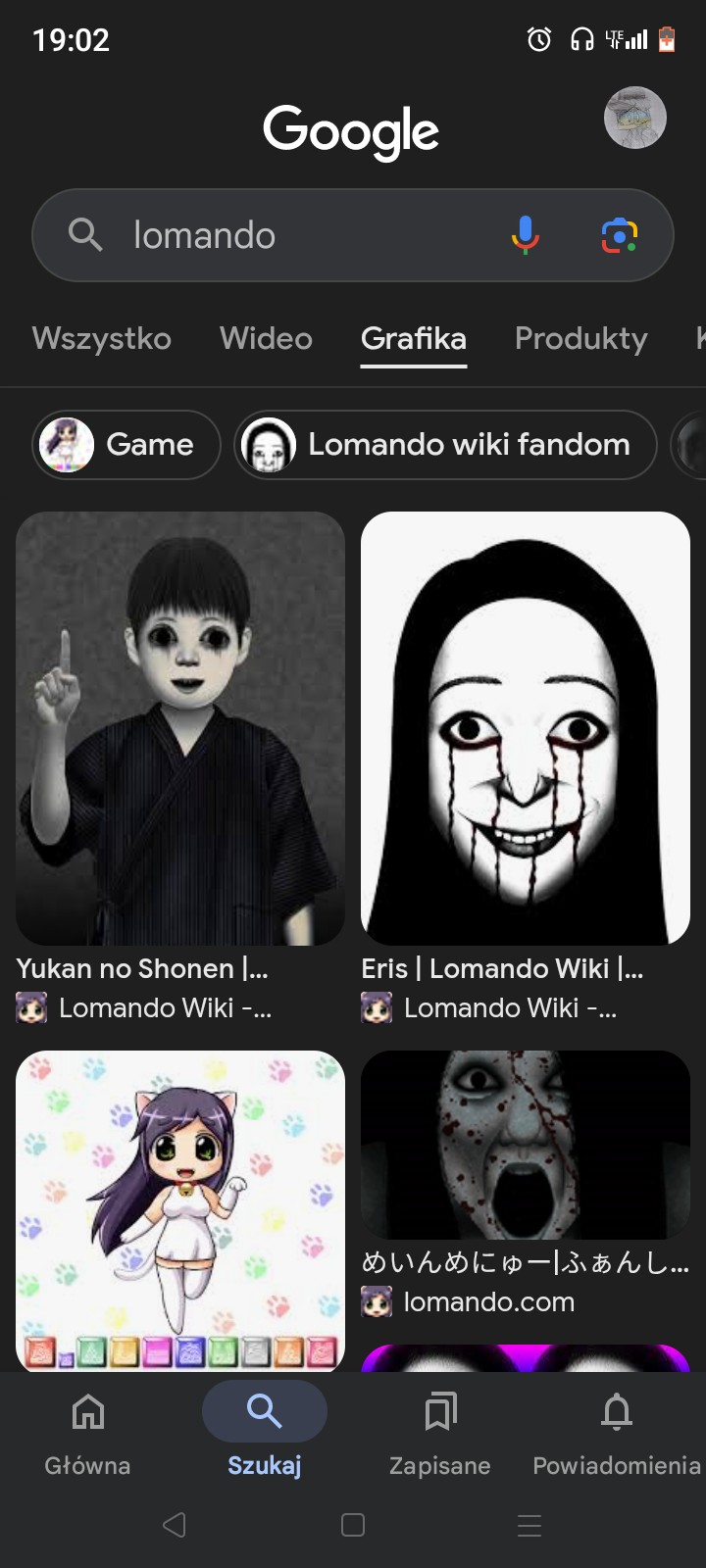The width and height of the screenshot is (706, 1568).
Task: Open the Powiadomienia tab
Action: pos(616,1433)
